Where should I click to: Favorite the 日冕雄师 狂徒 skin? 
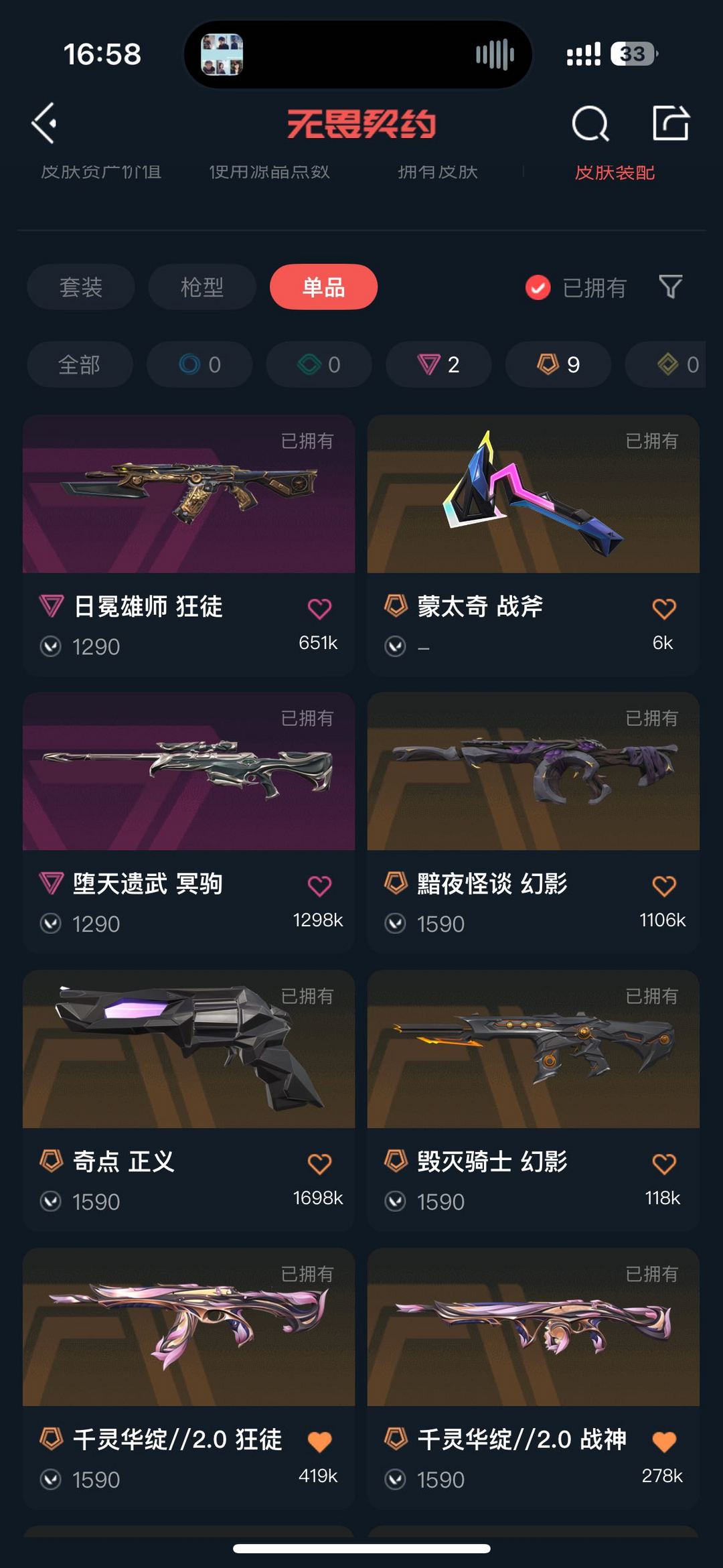pos(320,608)
